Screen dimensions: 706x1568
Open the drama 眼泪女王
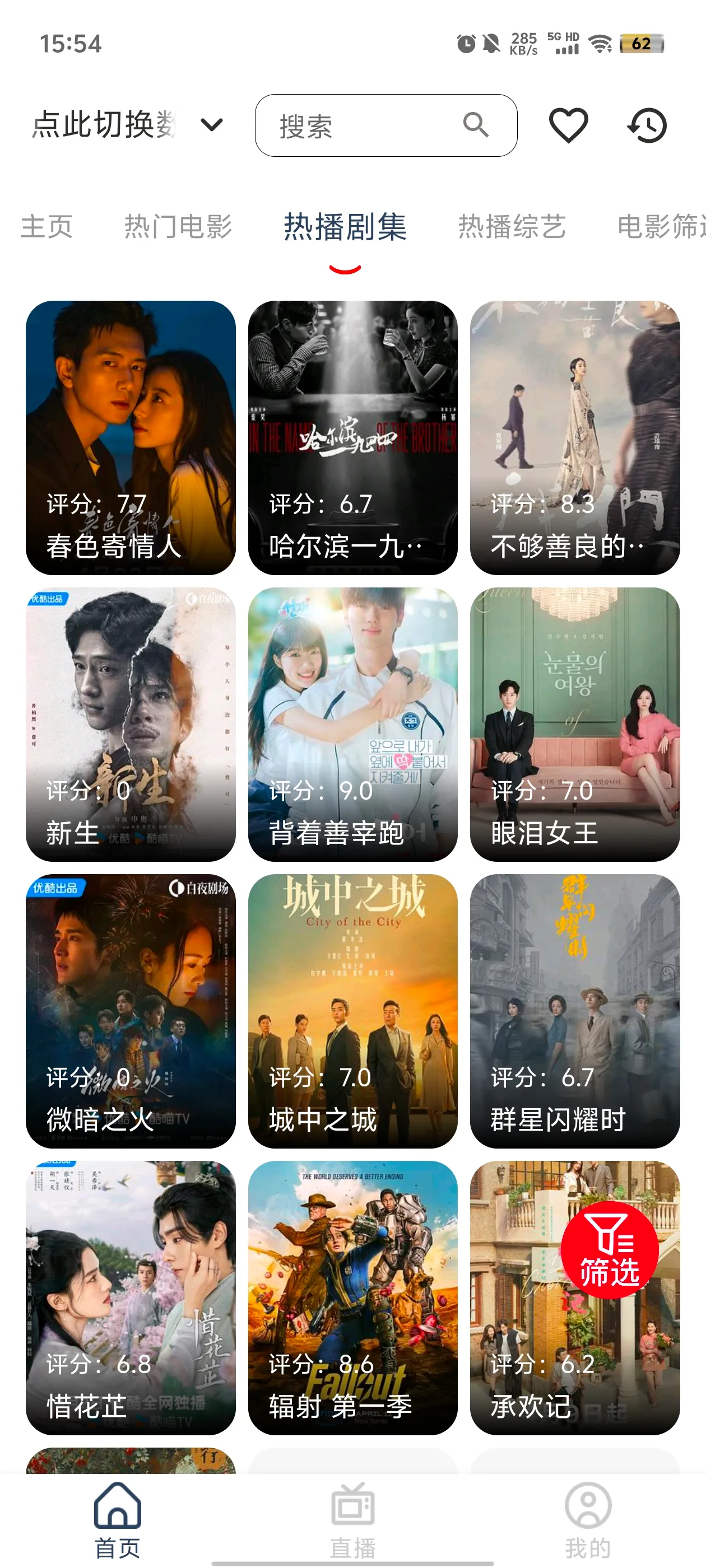point(574,724)
